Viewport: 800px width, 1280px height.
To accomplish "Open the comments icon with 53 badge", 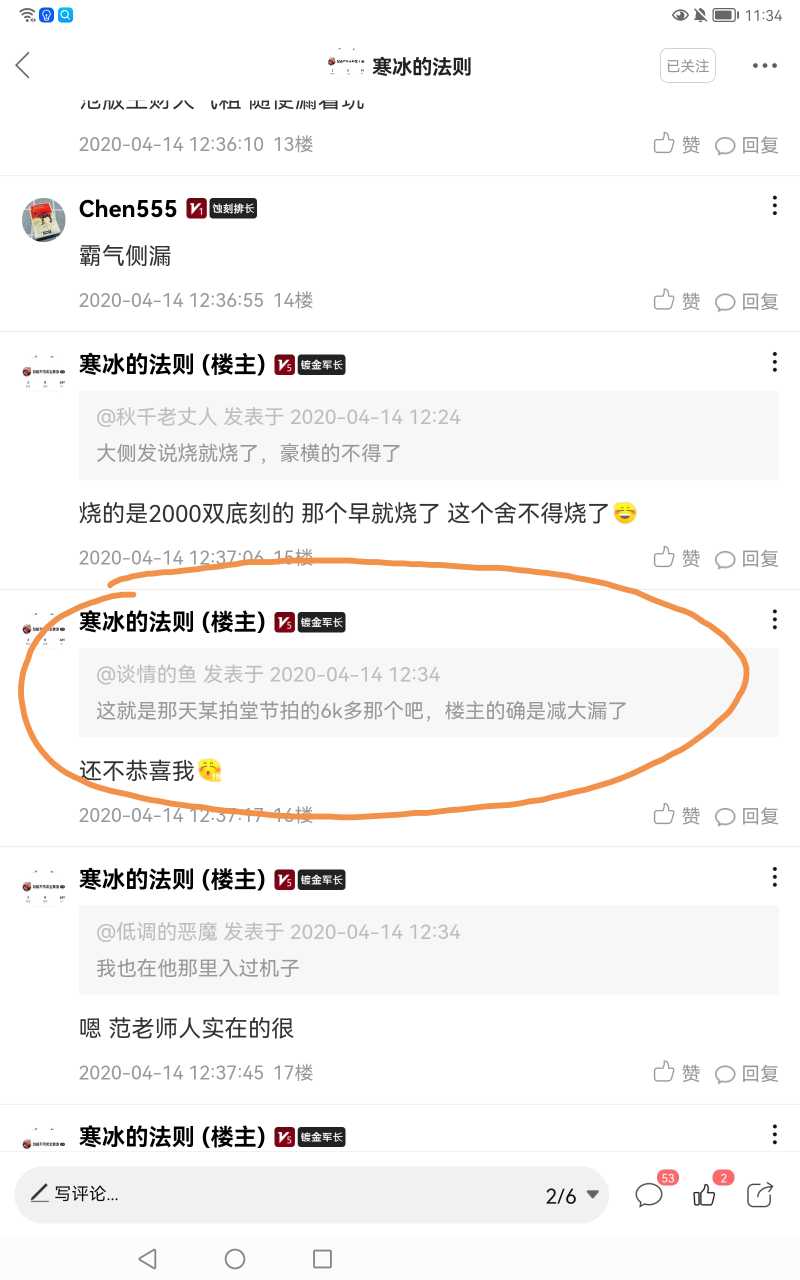I will click(x=649, y=1194).
